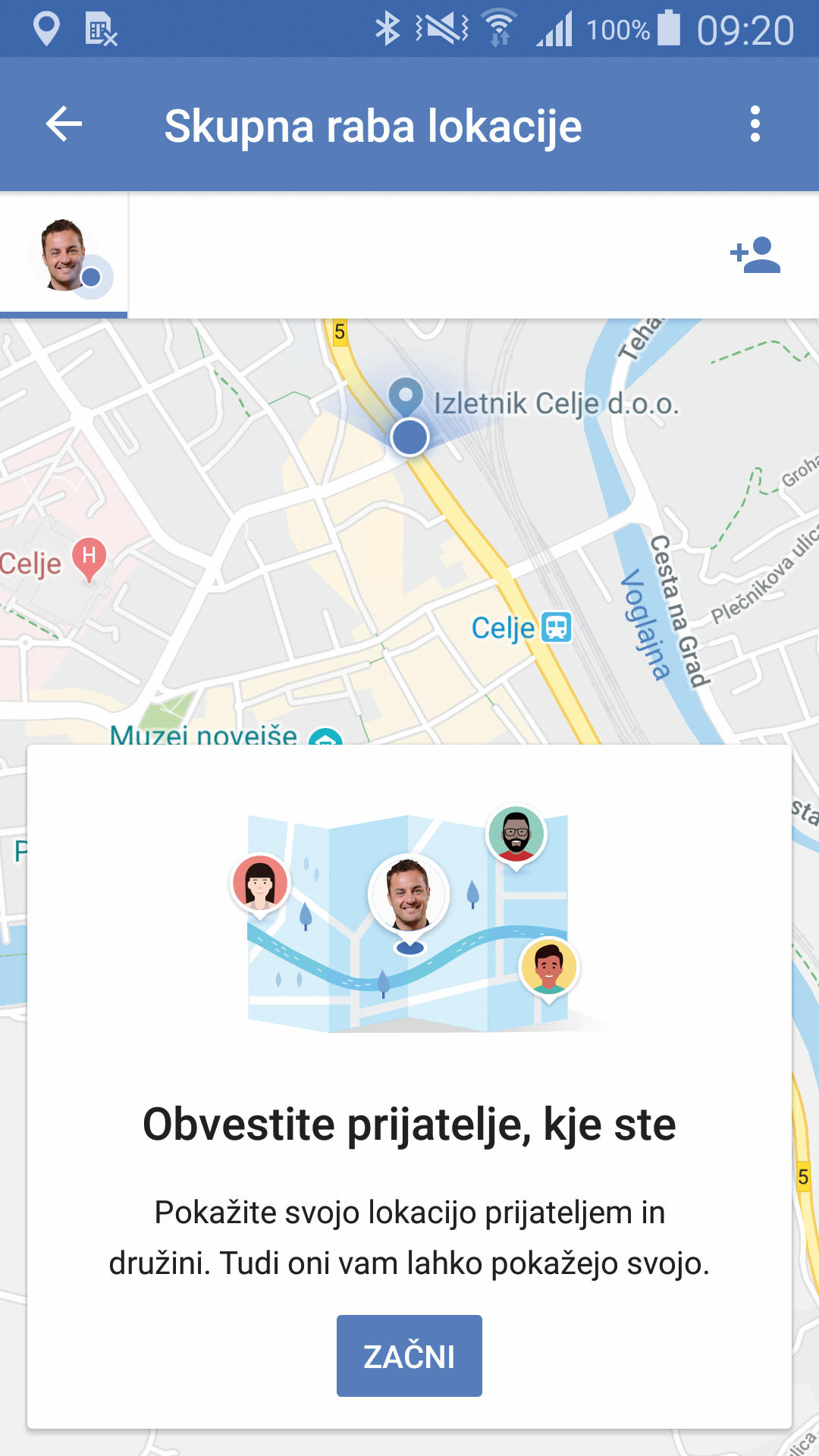
Task: Tap the Celje hospital marker
Action: click(x=89, y=559)
